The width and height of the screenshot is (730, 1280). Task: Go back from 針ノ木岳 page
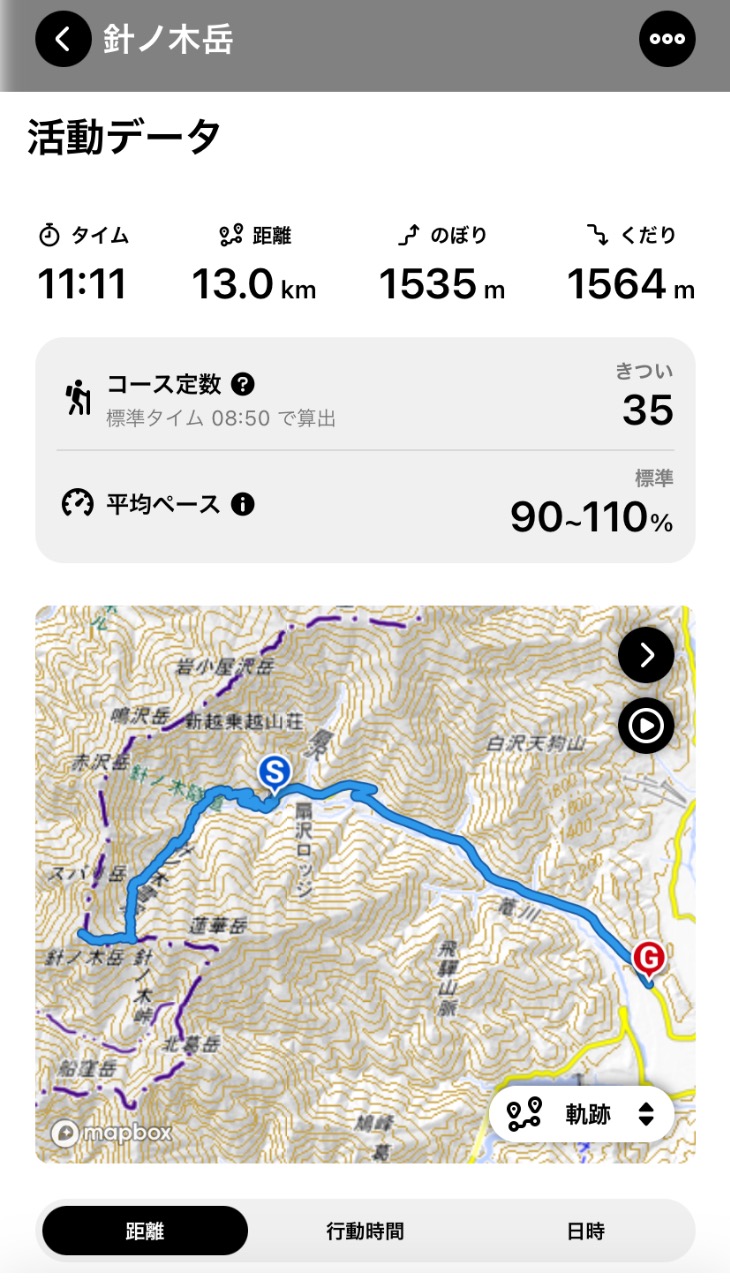[x=63, y=39]
